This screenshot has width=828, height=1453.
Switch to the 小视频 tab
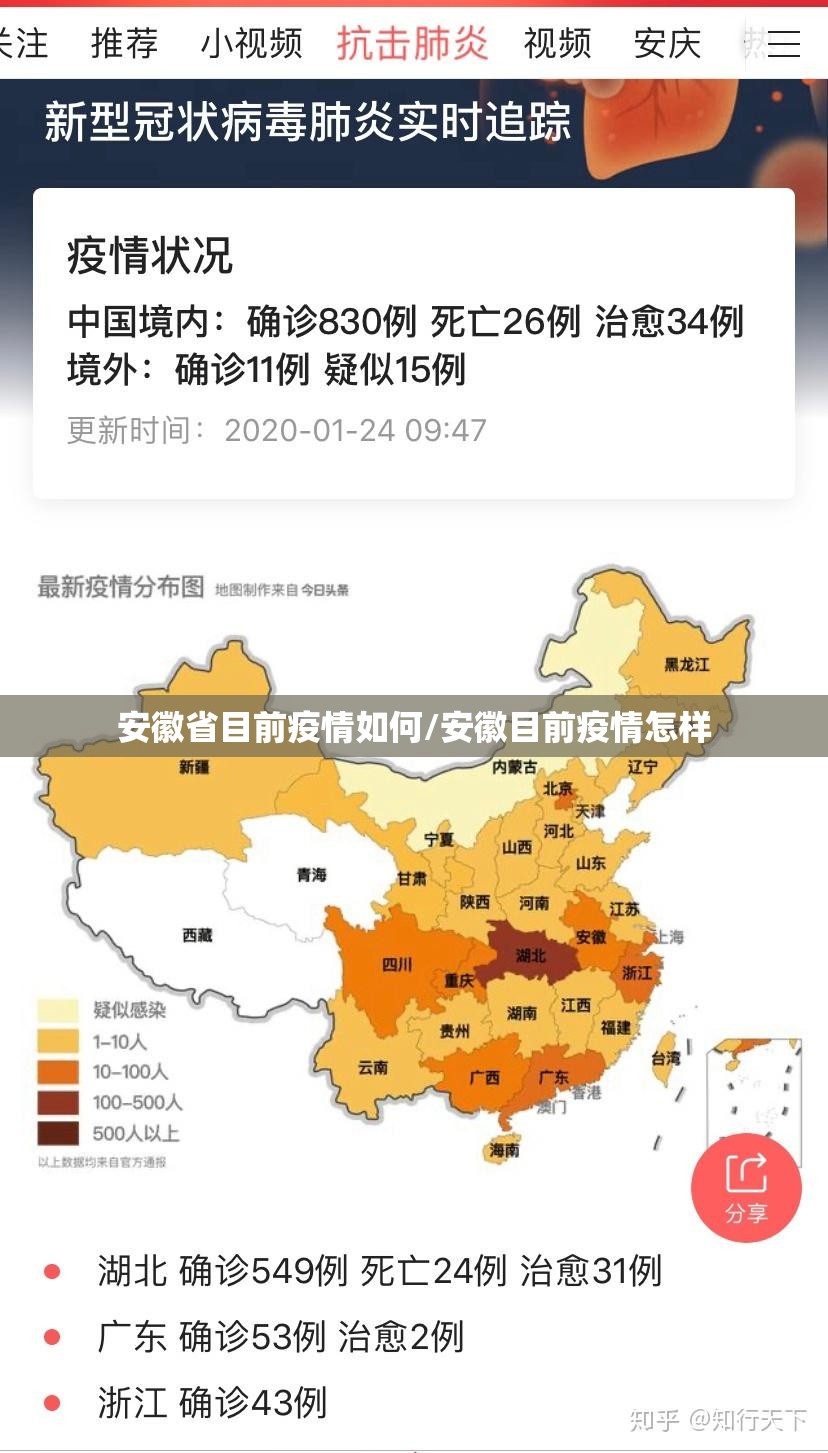coord(251,43)
